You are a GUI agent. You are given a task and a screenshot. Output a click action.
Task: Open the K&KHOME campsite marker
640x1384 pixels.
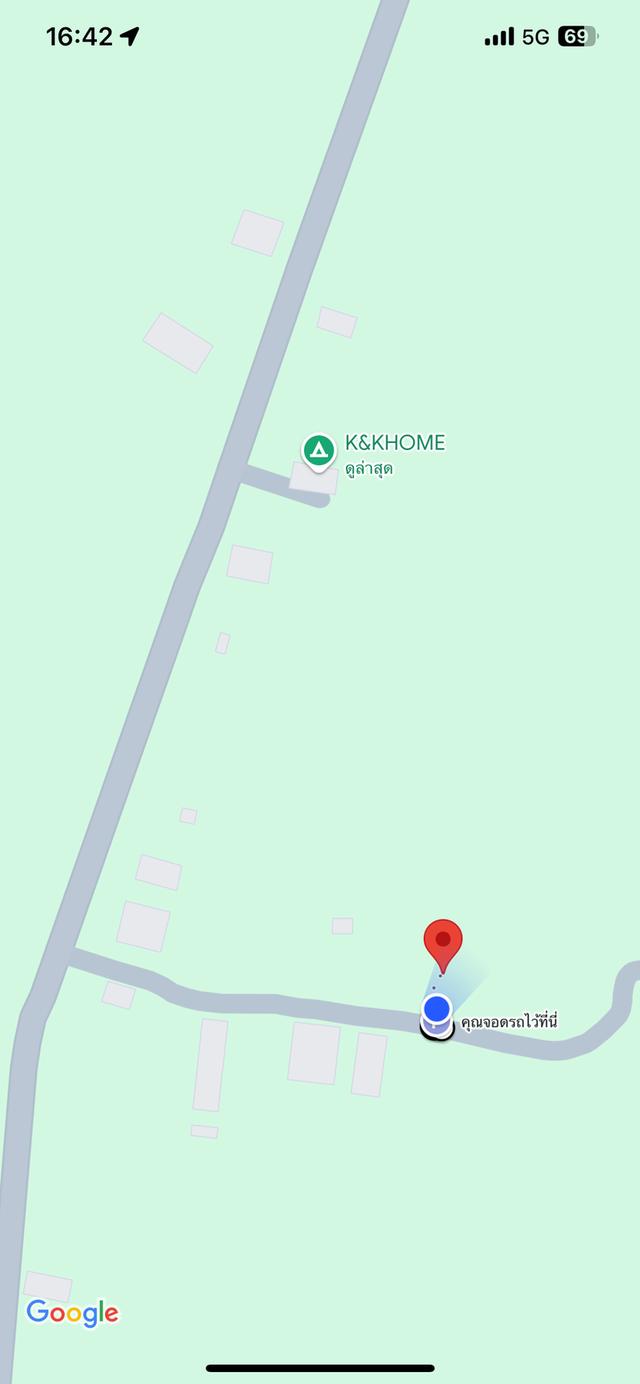319,452
